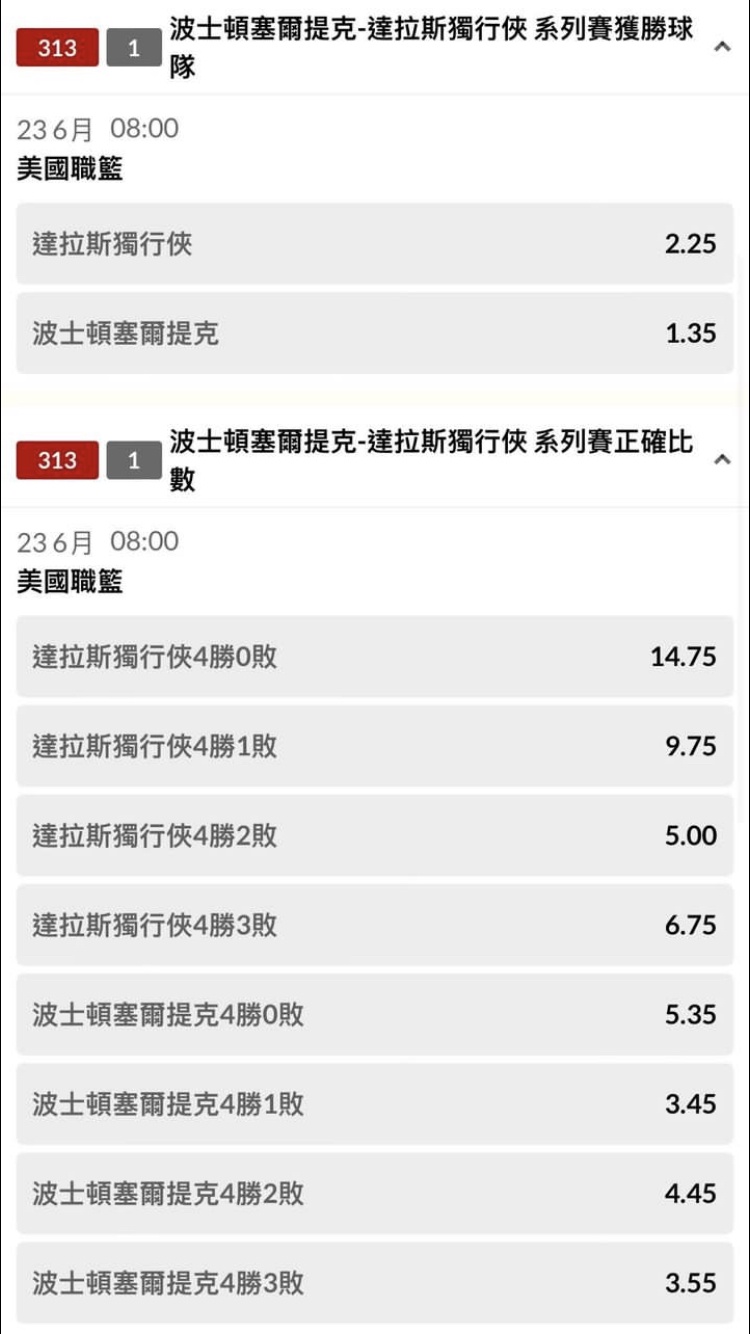Collapse the 系列賽正確比數 section
The height and width of the screenshot is (1334, 750).
point(722,460)
